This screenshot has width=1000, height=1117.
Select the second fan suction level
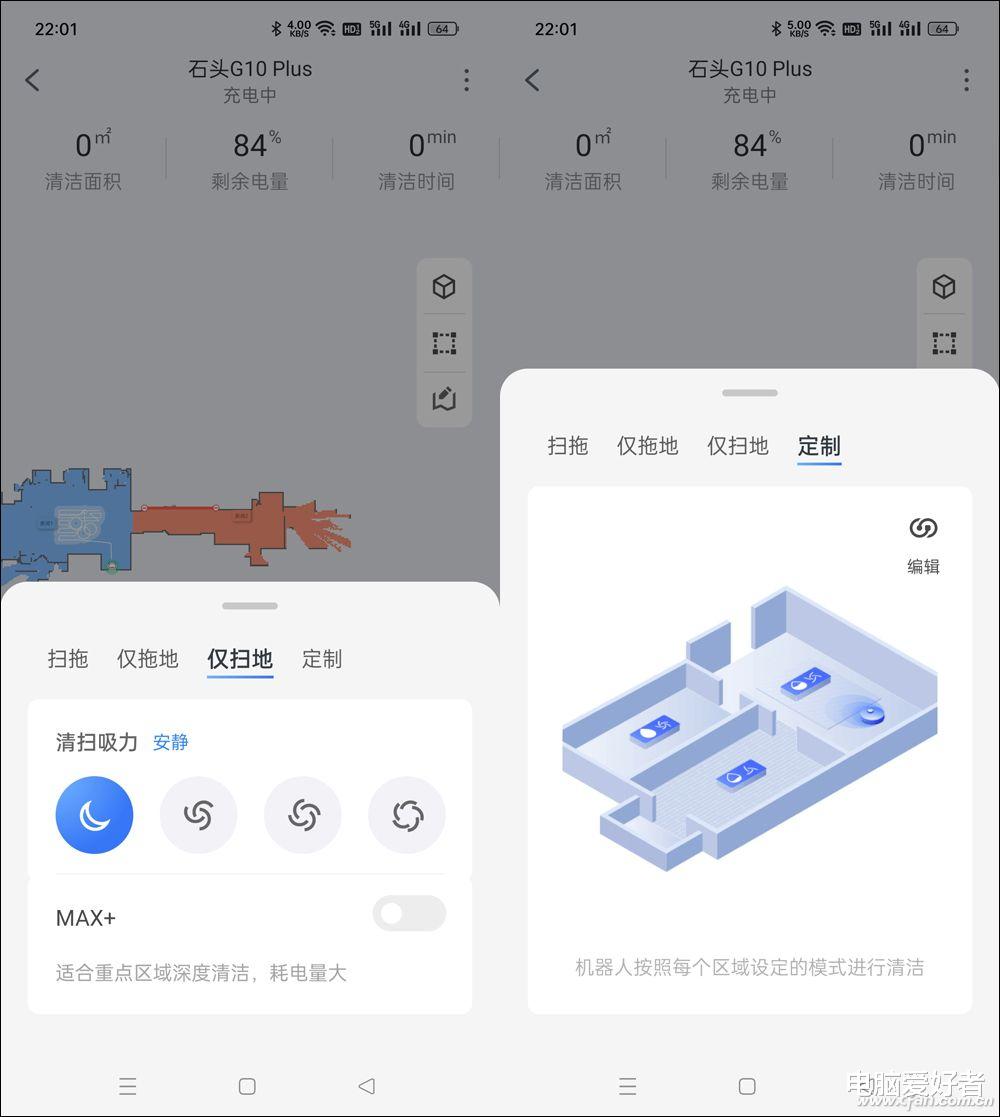click(x=199, y=815)
